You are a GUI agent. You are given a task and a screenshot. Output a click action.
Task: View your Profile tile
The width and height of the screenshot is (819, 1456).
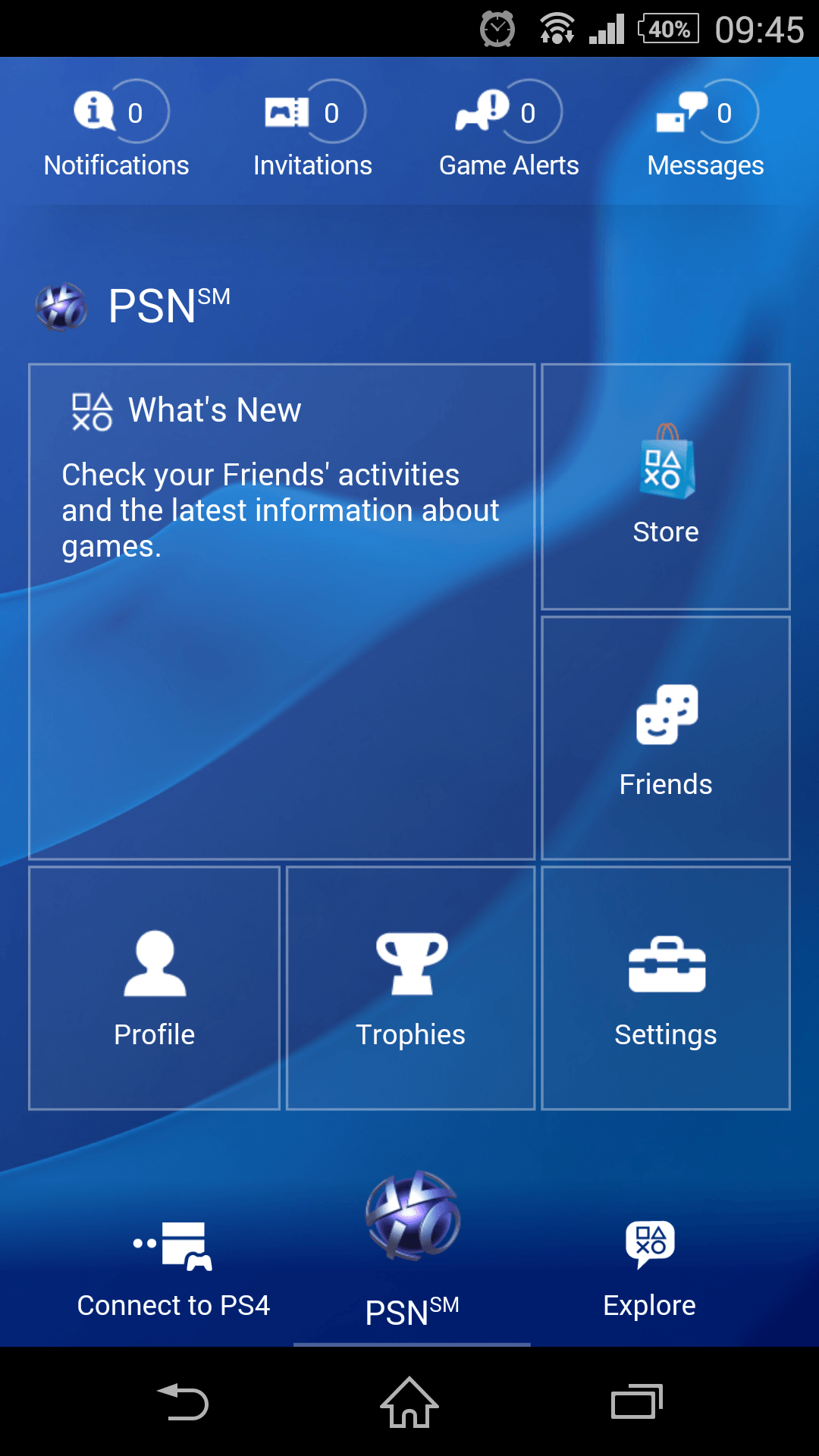155,988
